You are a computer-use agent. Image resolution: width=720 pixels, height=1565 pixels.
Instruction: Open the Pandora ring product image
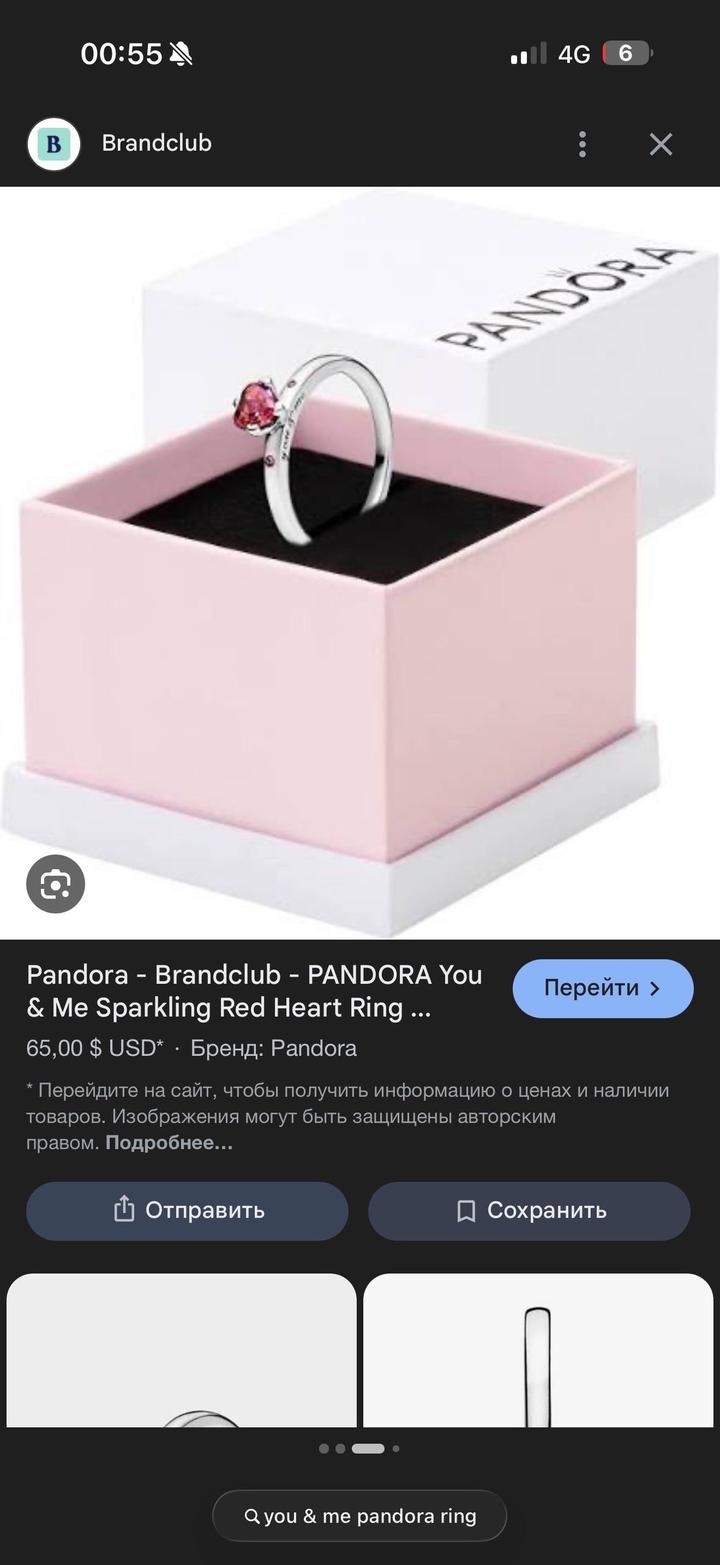point(360,560)
